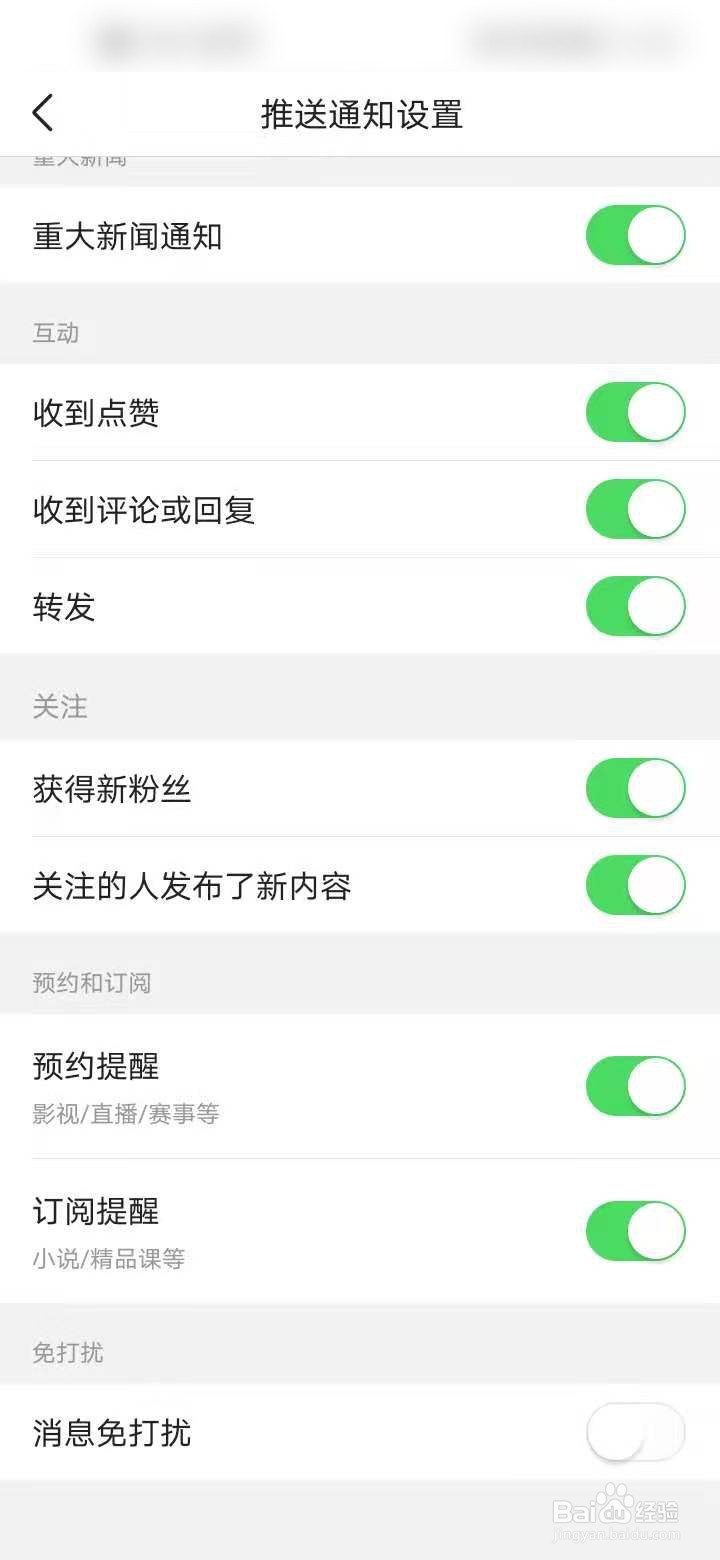Disable 重大新闻通知 notifications
The width and height of the screenshot is (720, 1560).
pos(635,235)
